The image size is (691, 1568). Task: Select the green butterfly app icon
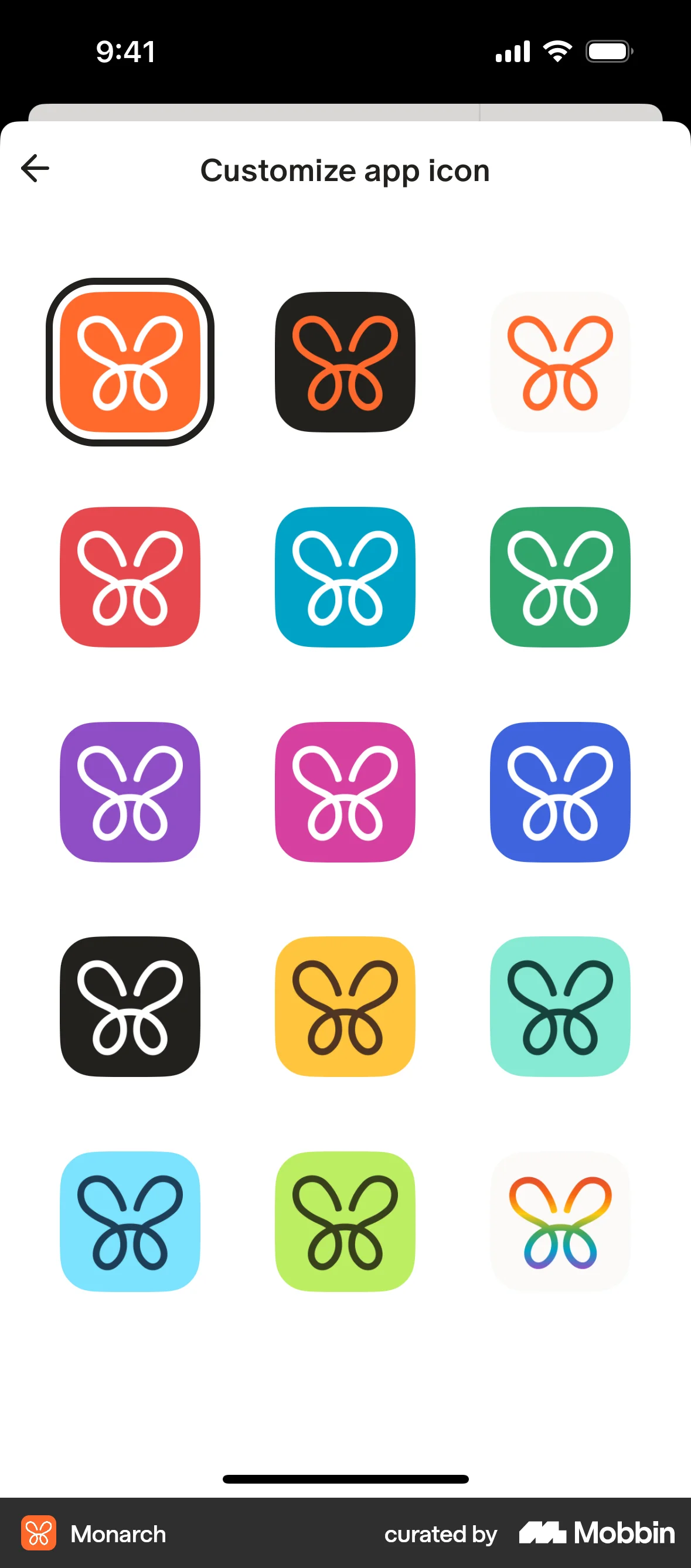tap(560, 578)
